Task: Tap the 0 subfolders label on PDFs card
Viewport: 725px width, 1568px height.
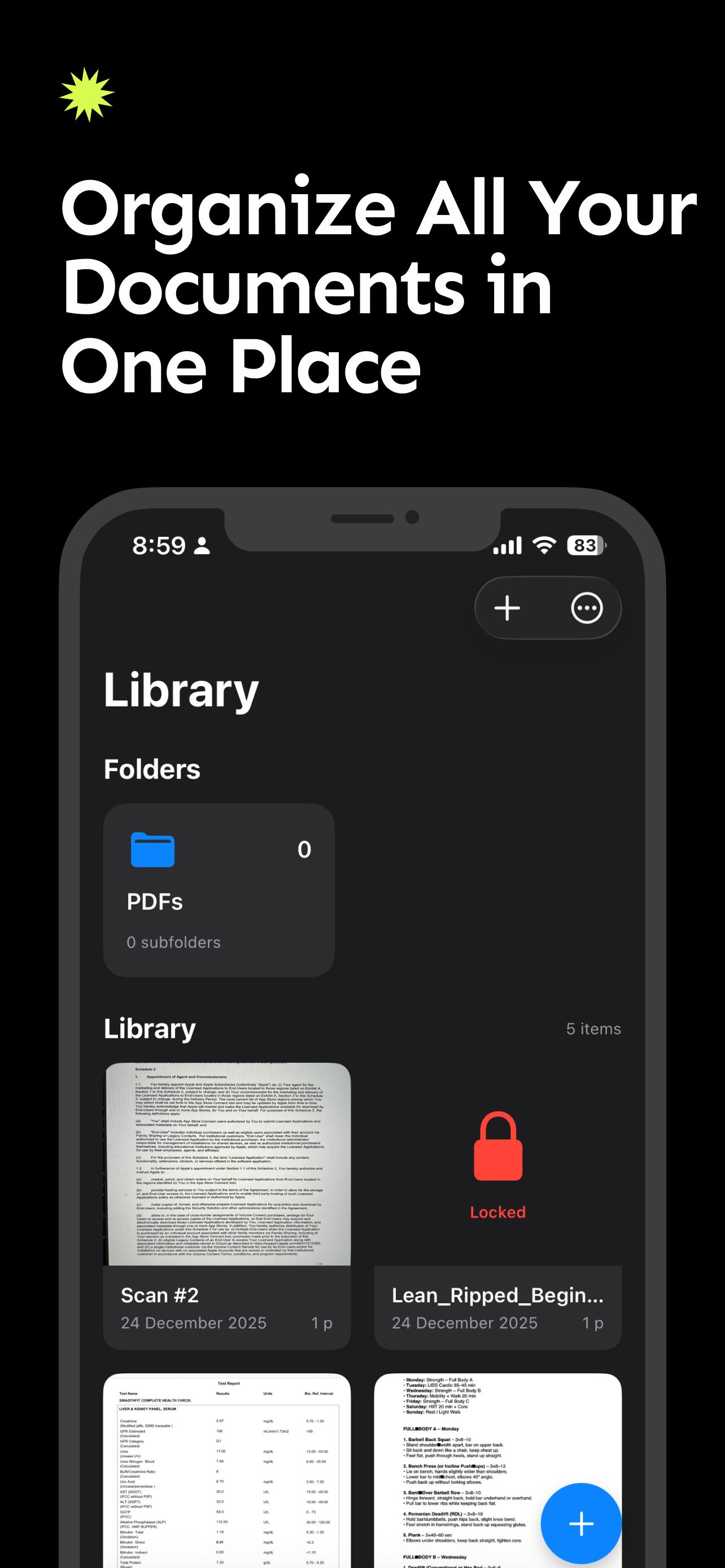Action: 173,942
